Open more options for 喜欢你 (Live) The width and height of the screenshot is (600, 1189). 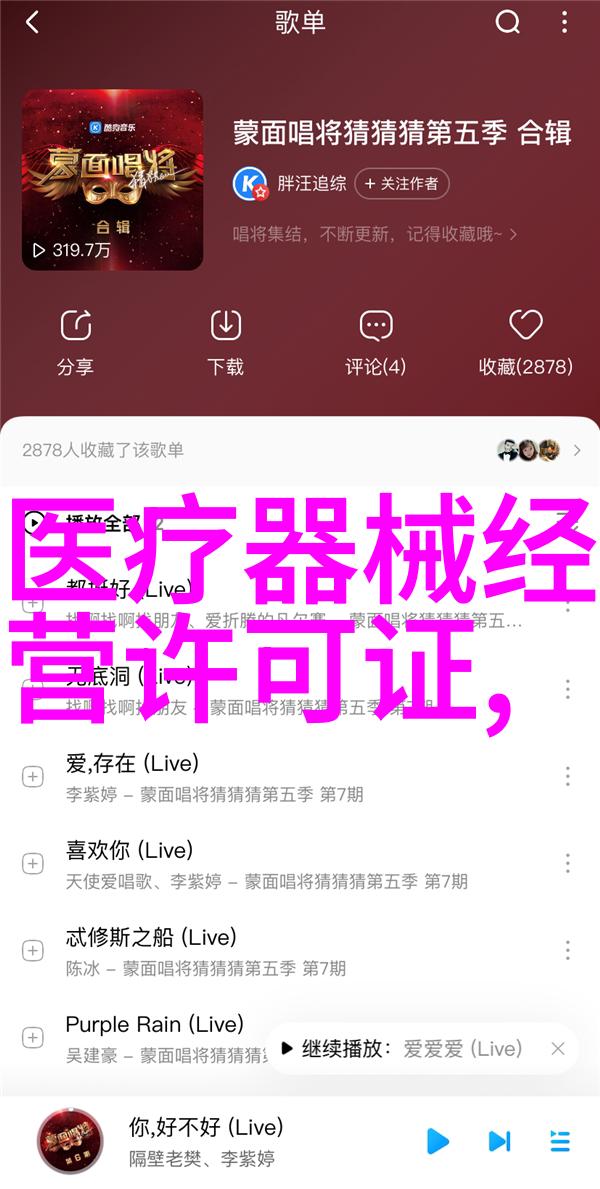(567, 862)
